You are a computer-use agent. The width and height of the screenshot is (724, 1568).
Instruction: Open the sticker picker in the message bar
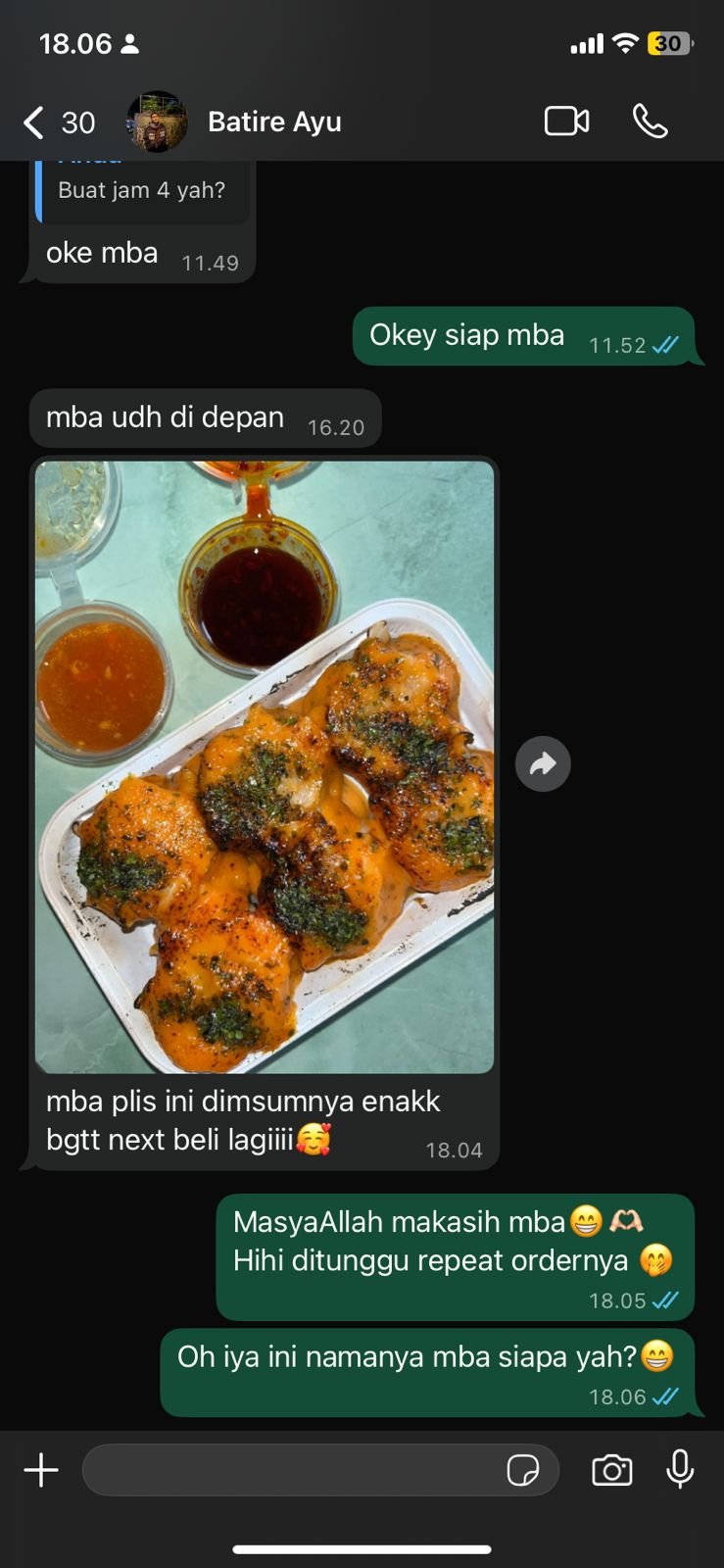click(527, 1470)
